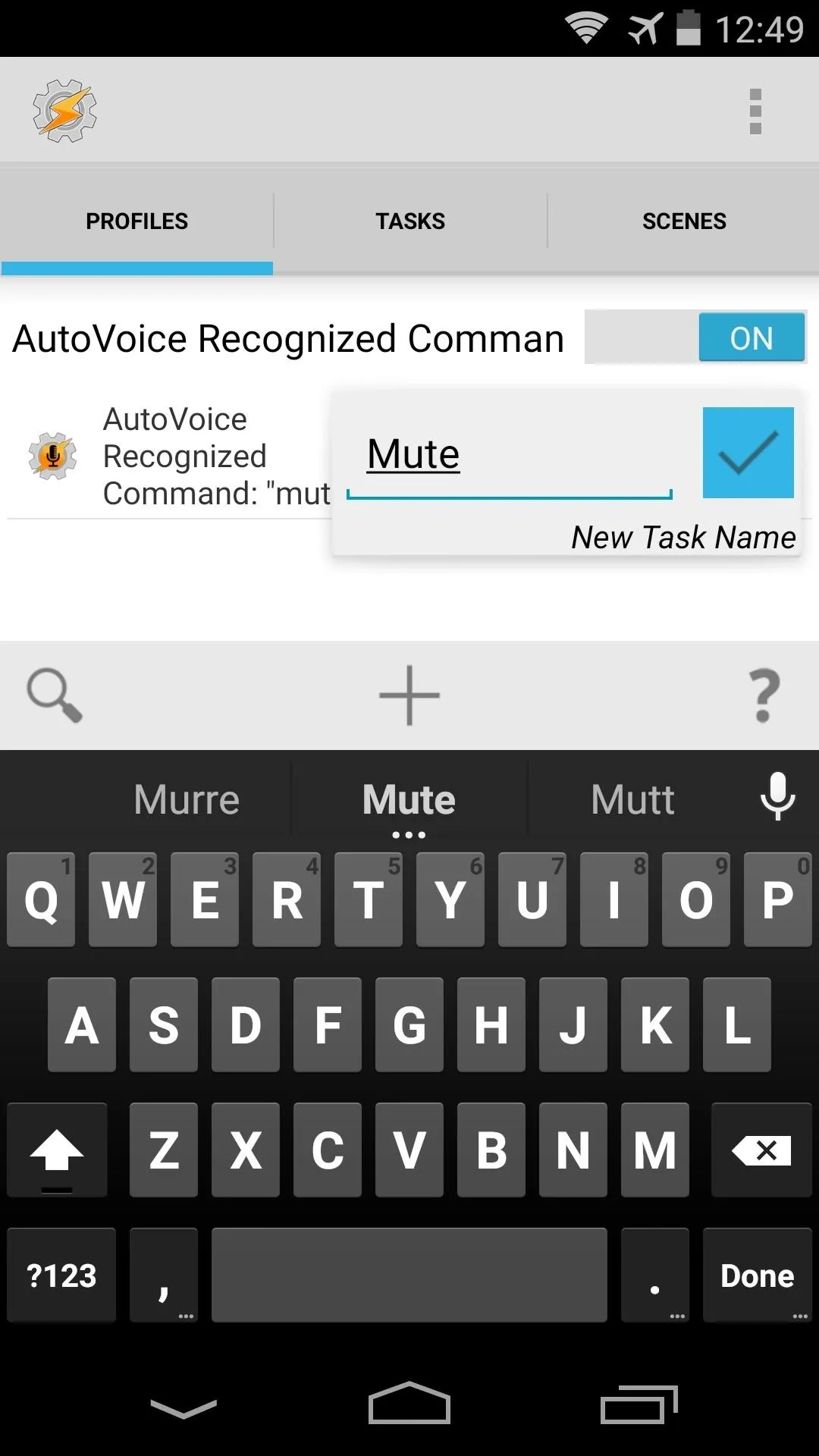Add a new profile with plus
The height and width of the screenshot is (1456, 819).
coord(409,695)
